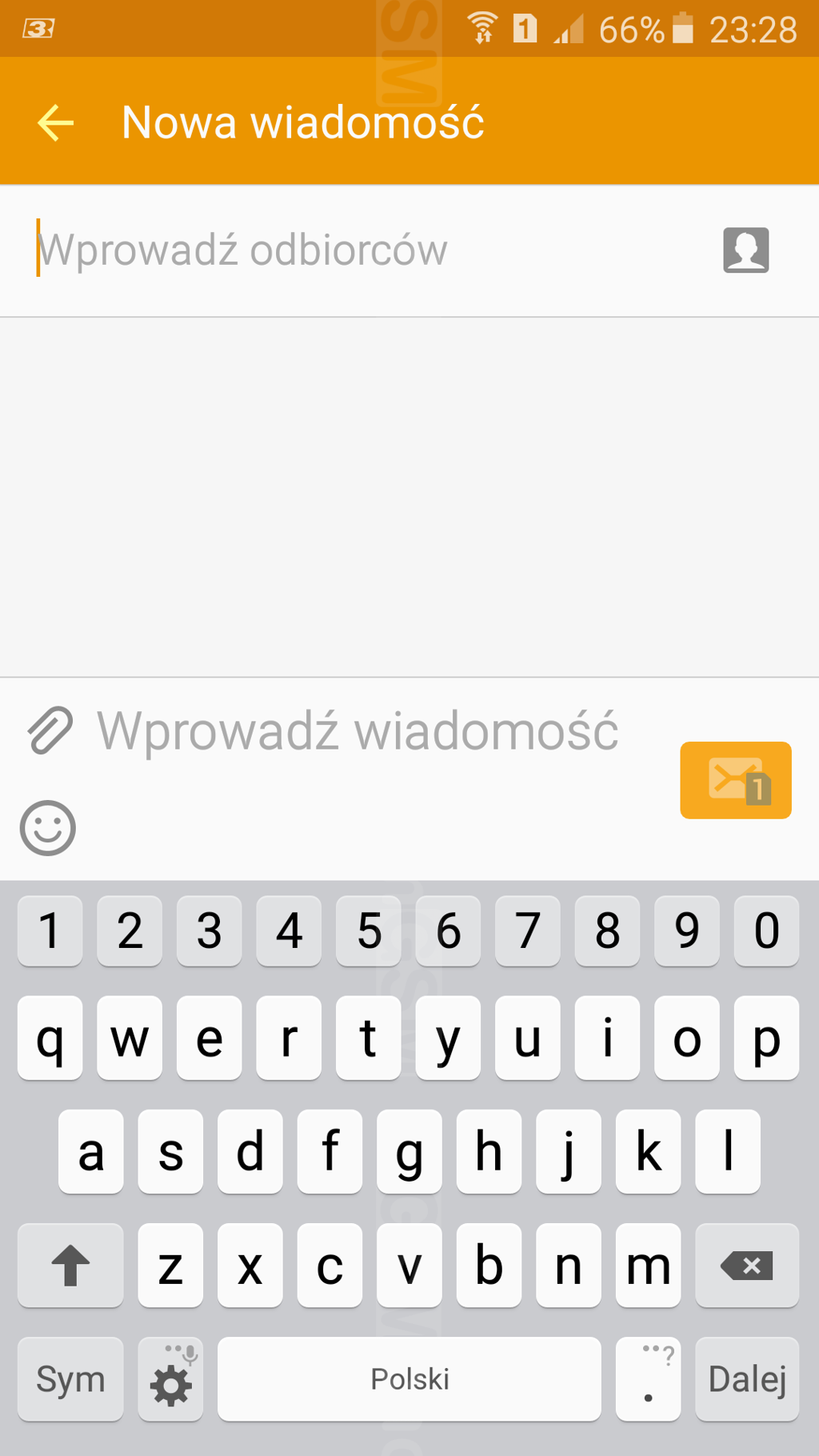The image size is (819, 1456).
Task: Switch to the Sym symbols keyboard
Action: coord(70,1378)
